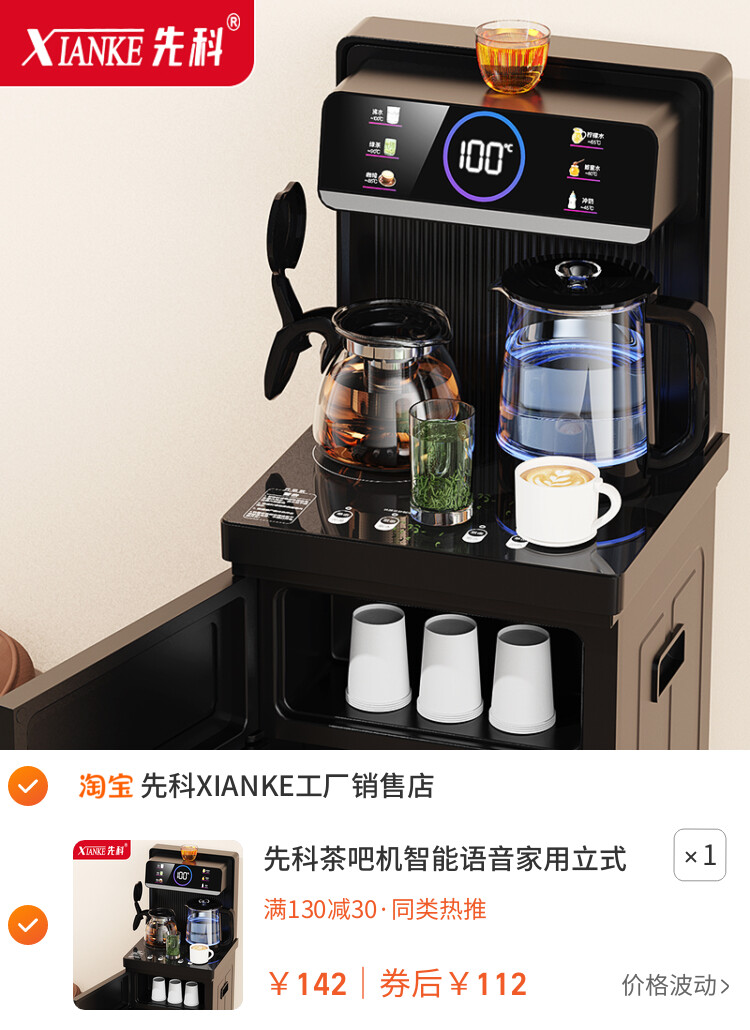Deselect the 先科茶吧机 item checkbox

tap(28, 924)
